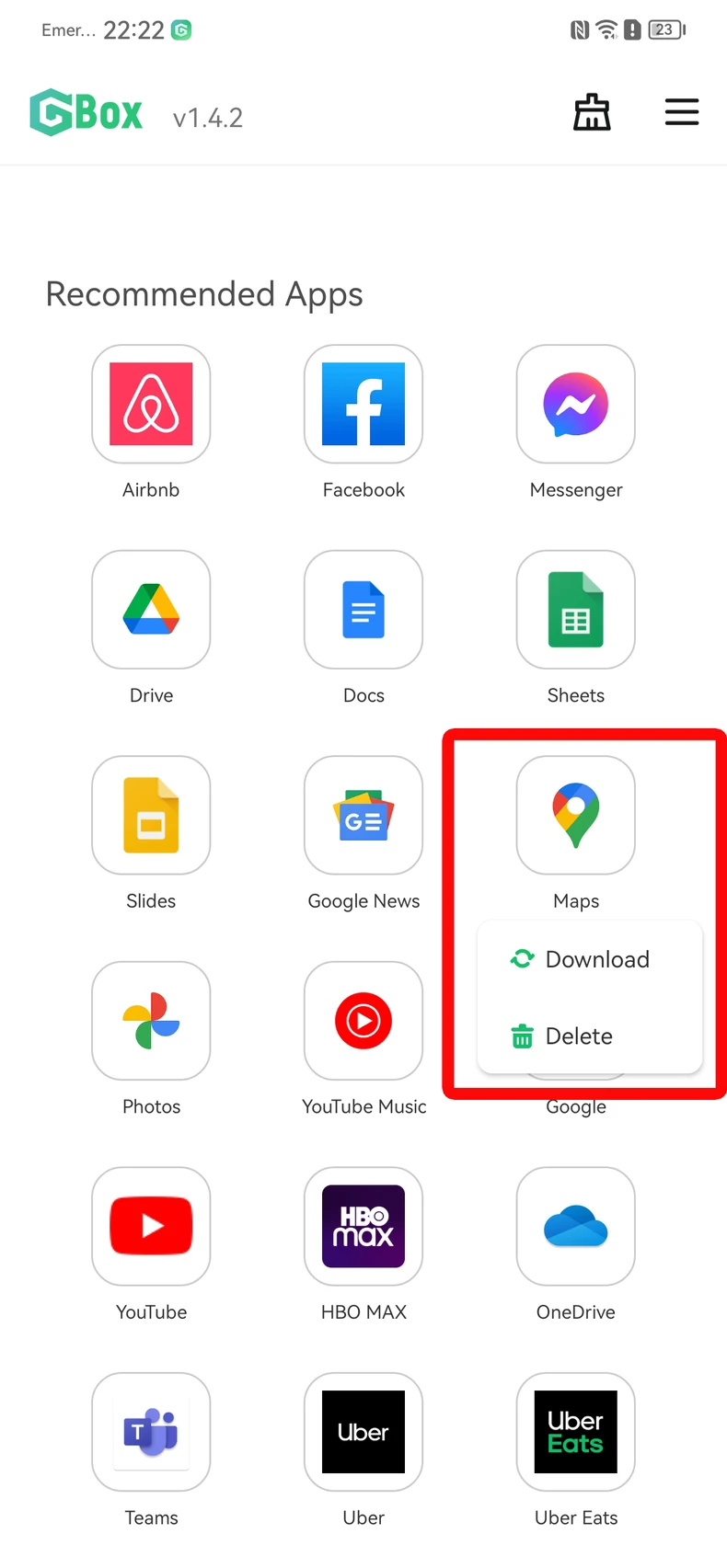Tap the cleanup broom icon
This screenshot has height=1568, width=727.
click(x=592, y=112)
